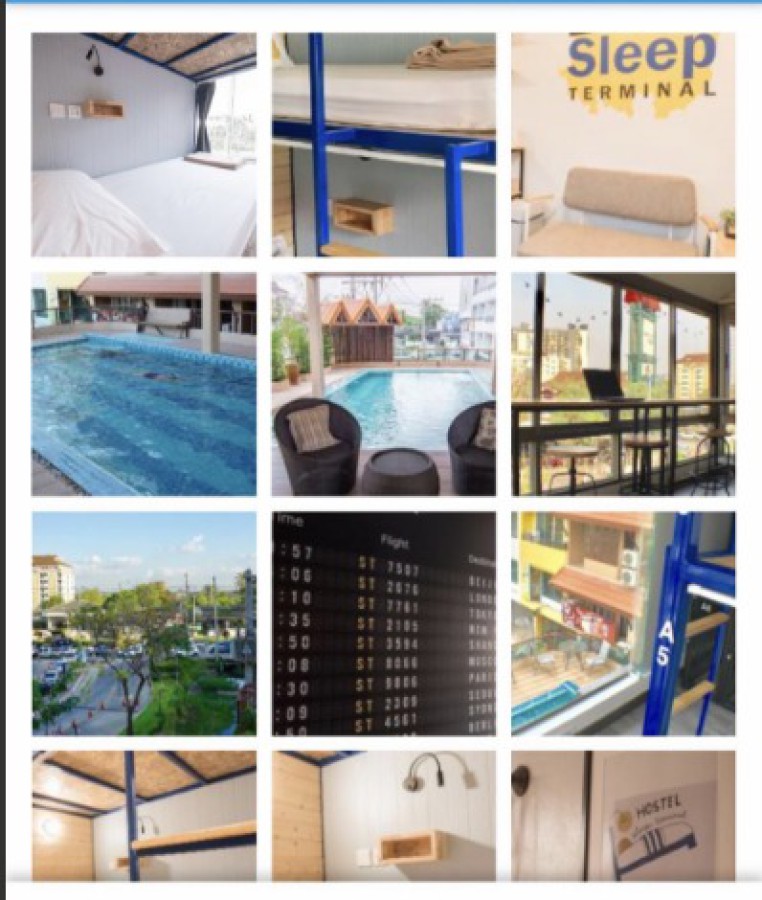Open the swimming pool close-up photo

coord(143,384)
